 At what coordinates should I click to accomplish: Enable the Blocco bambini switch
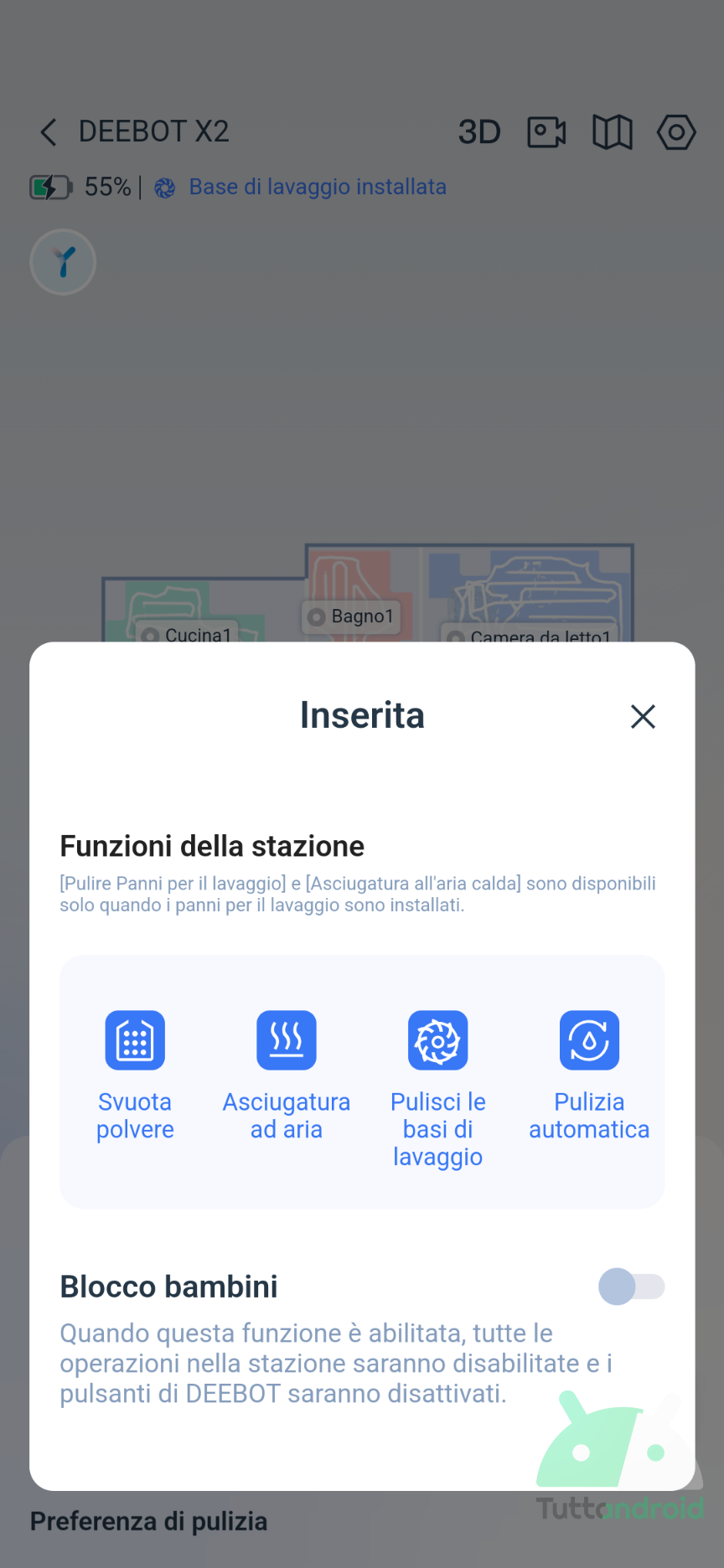(x=632, y=1287)
